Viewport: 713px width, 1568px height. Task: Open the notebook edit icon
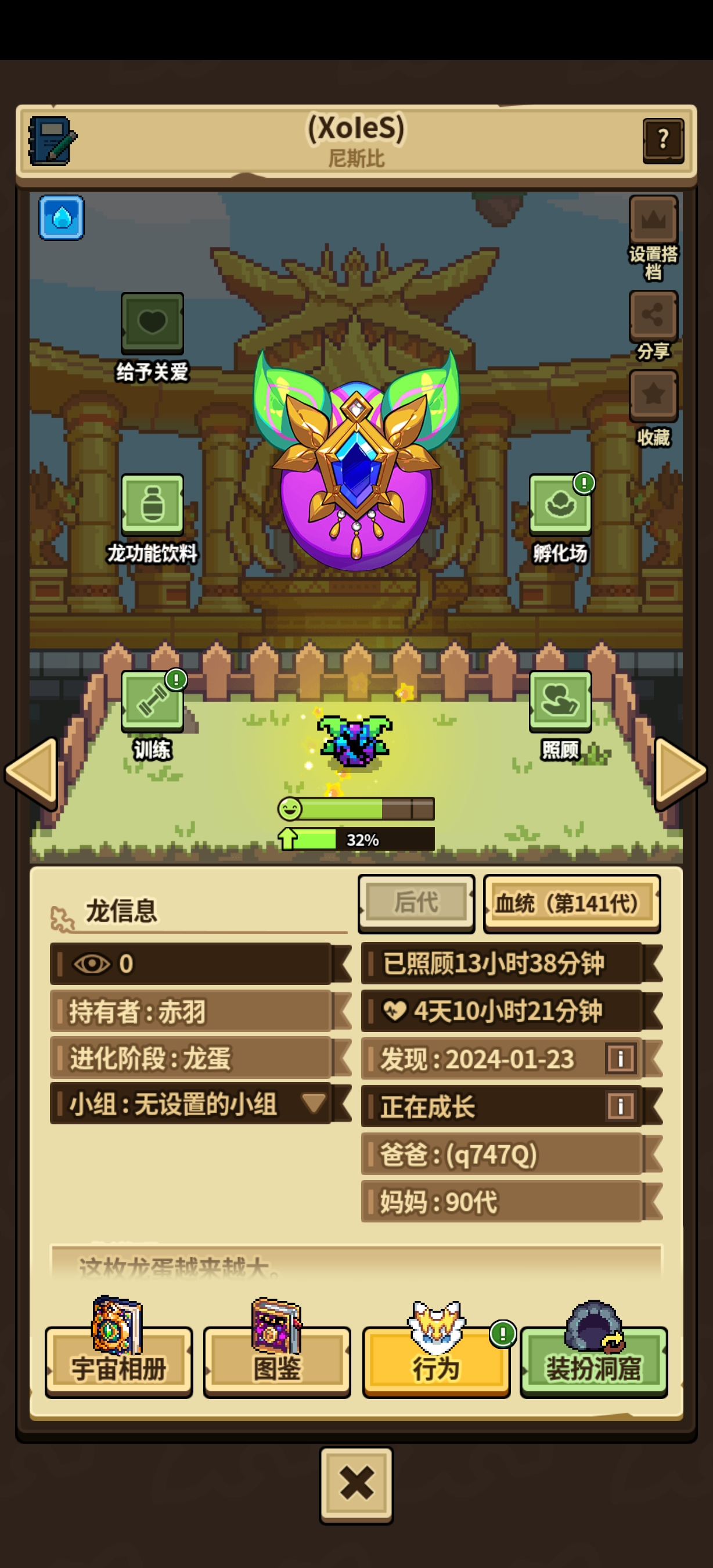52,142
